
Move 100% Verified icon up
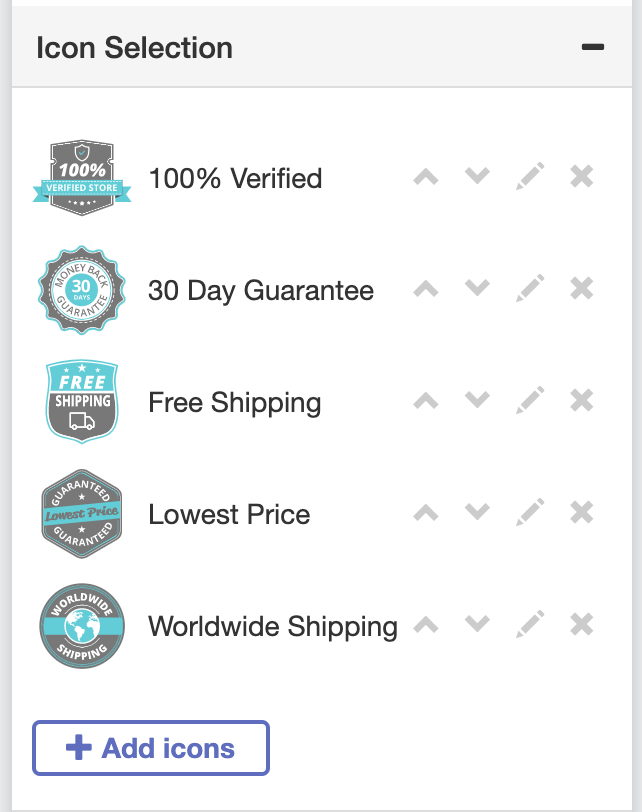426,178
